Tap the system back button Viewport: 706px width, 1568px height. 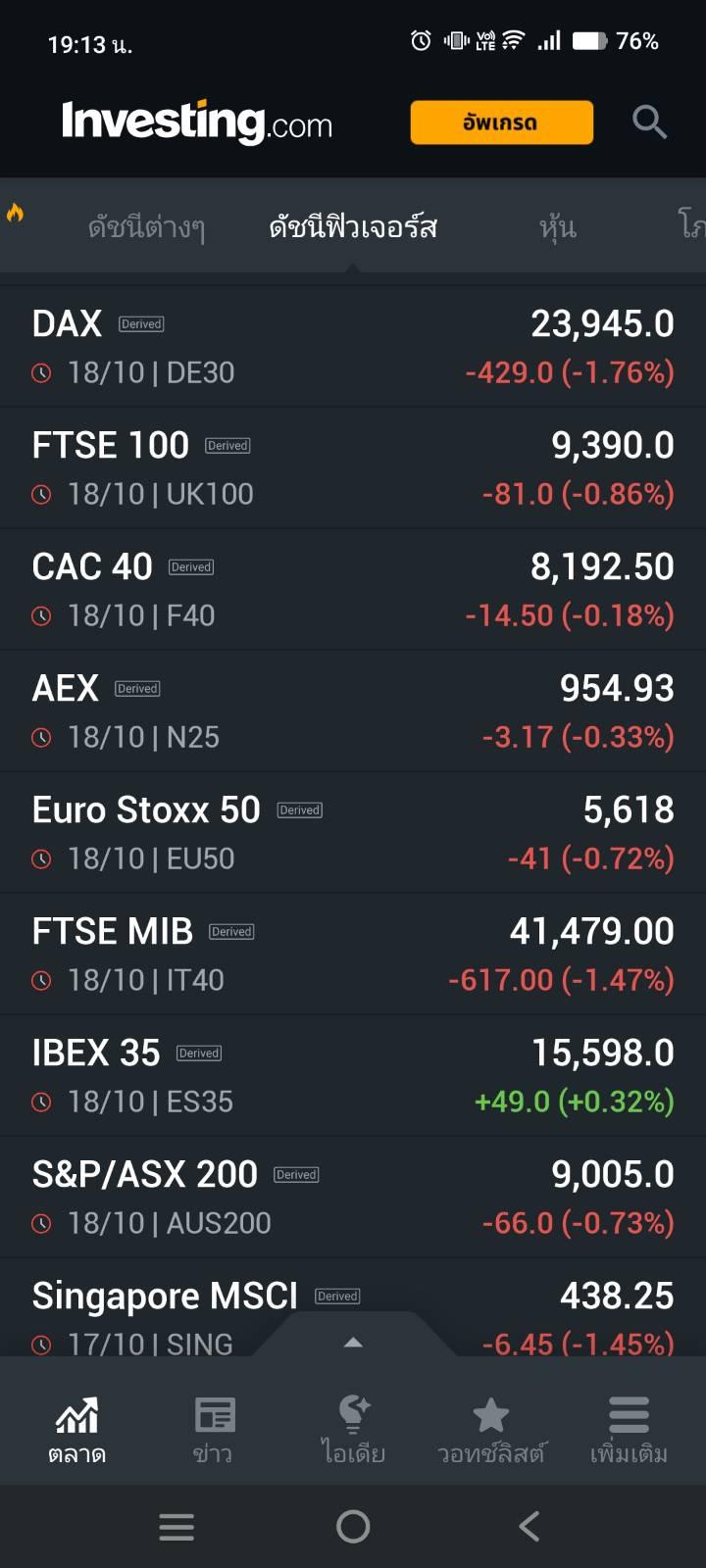[x=529, y=1526]
